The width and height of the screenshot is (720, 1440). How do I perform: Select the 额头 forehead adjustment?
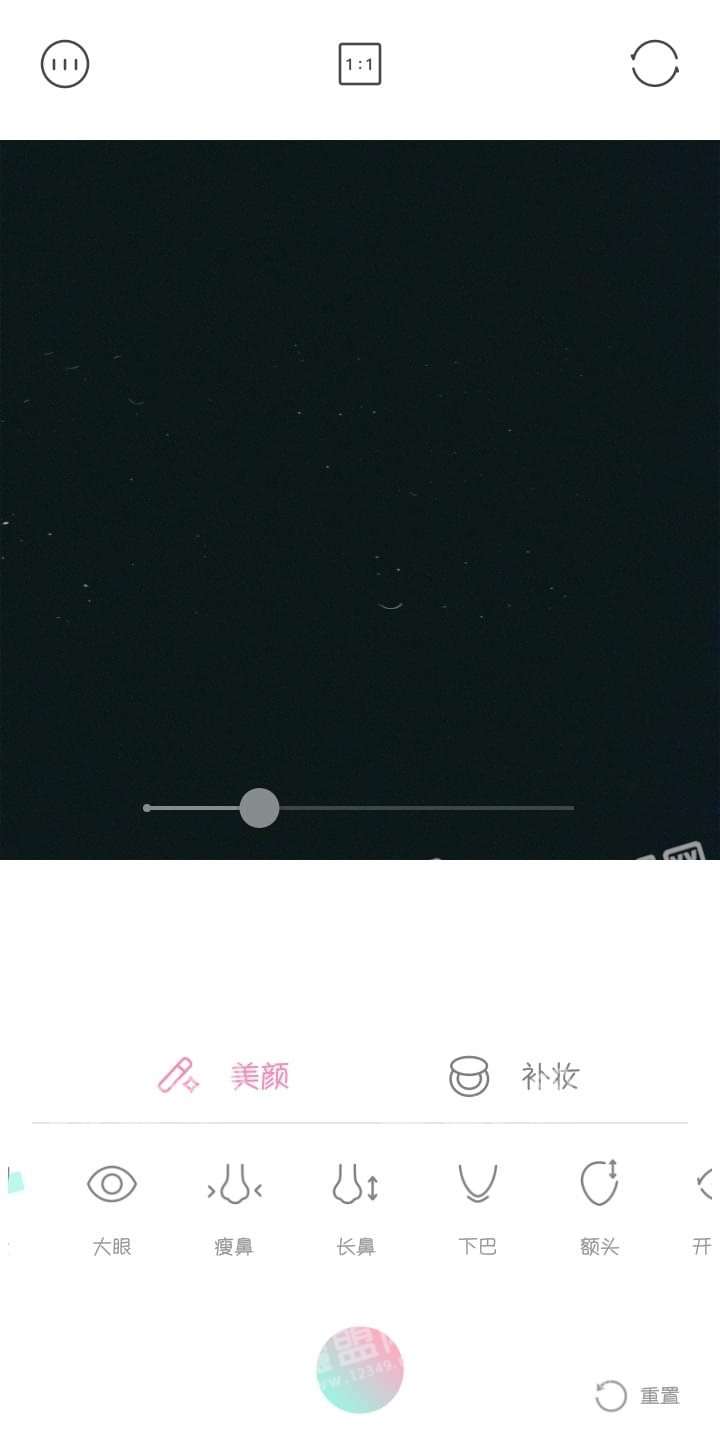pyautogui.click(x=600, y=1208)
